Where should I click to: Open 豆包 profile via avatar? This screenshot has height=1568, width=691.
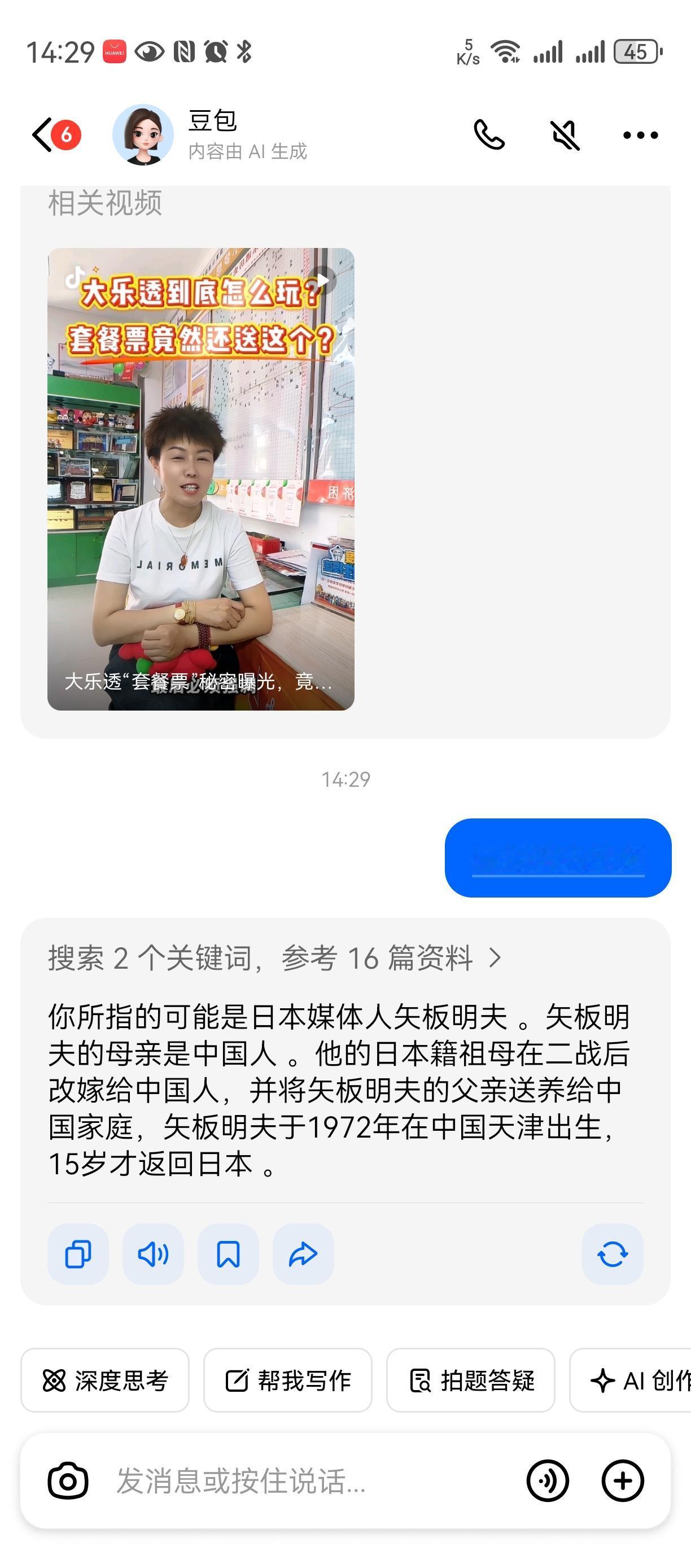tap(142, 134)
